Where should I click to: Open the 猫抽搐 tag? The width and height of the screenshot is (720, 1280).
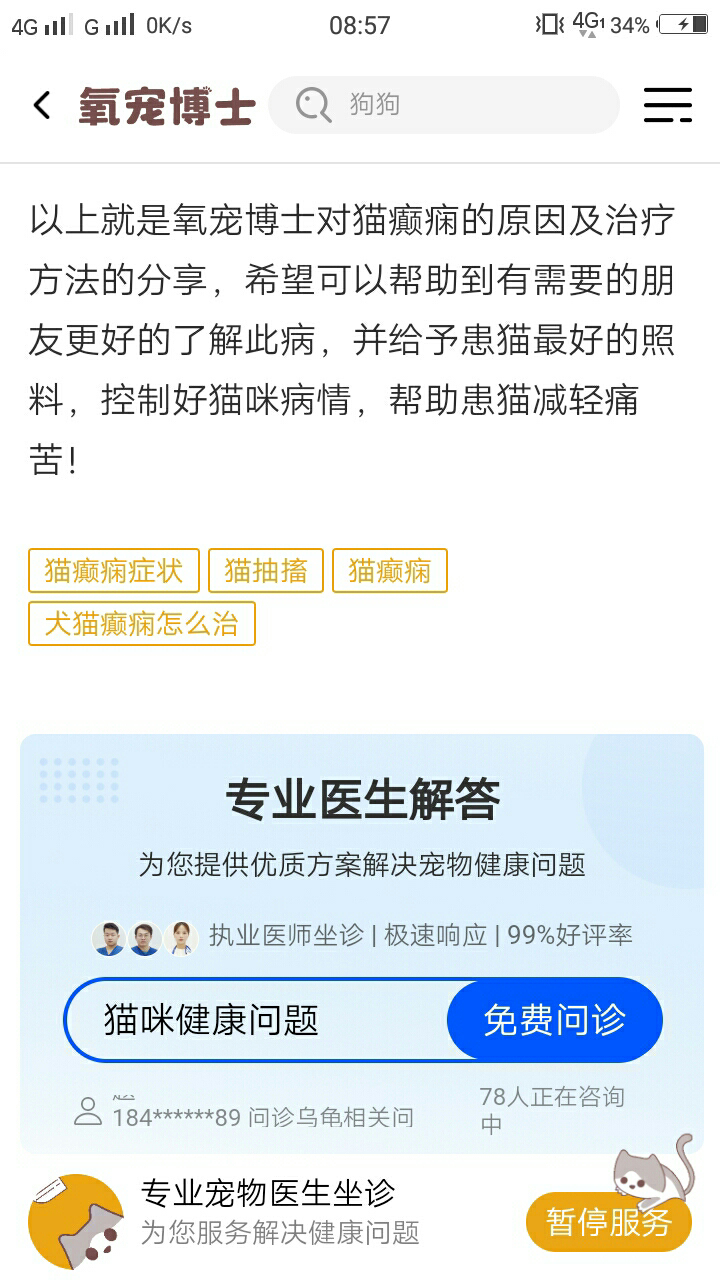(x=266, y=571)
